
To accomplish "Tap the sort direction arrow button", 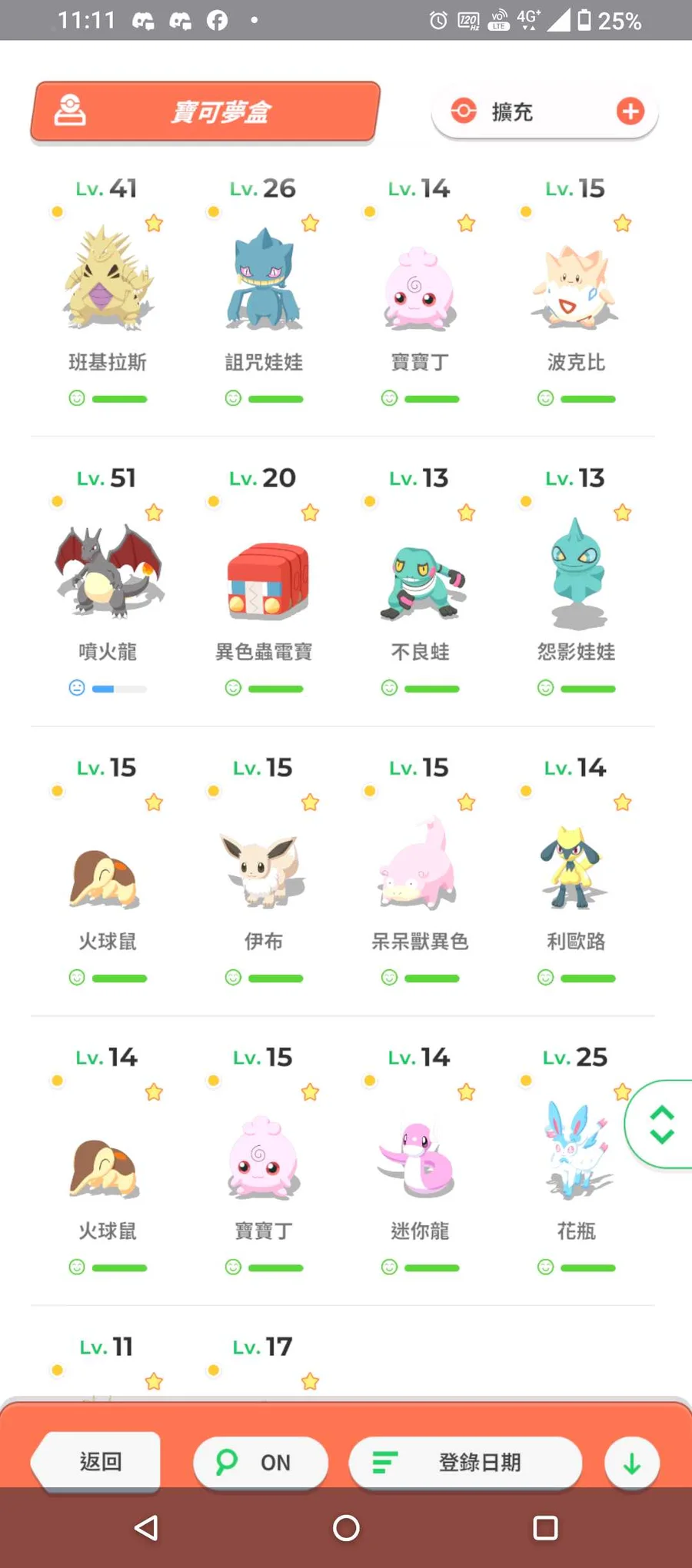I will pos(631,1463).
